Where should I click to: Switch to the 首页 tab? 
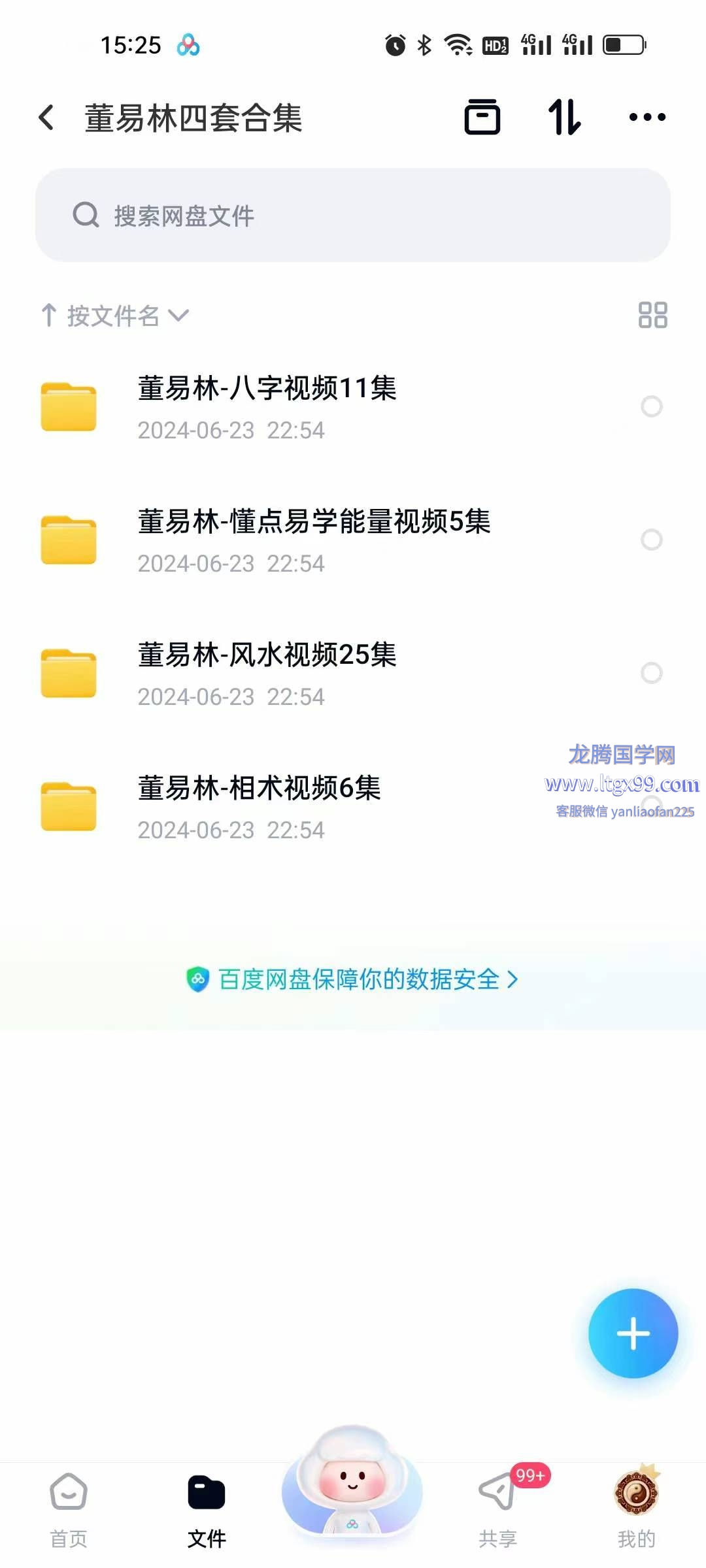click(x=69, y=1511)
